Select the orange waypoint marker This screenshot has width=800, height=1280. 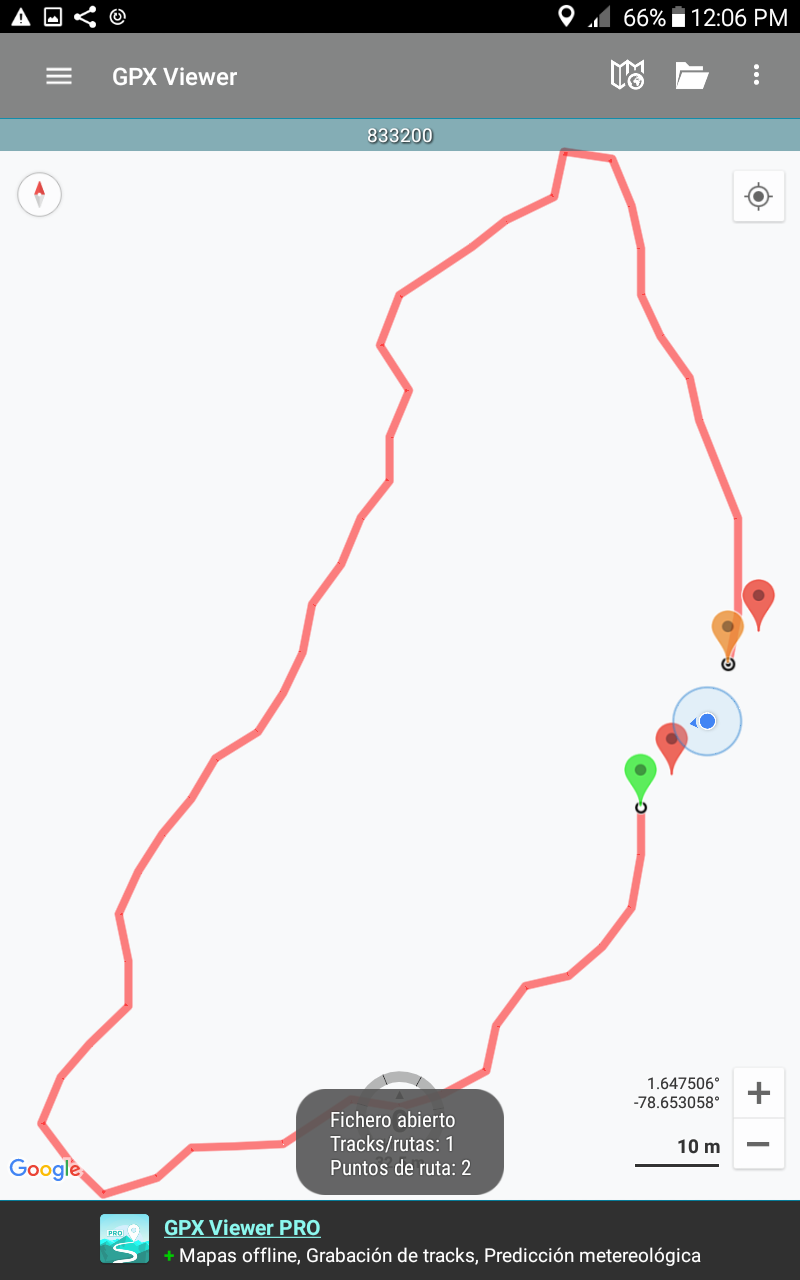click(727, 631)
